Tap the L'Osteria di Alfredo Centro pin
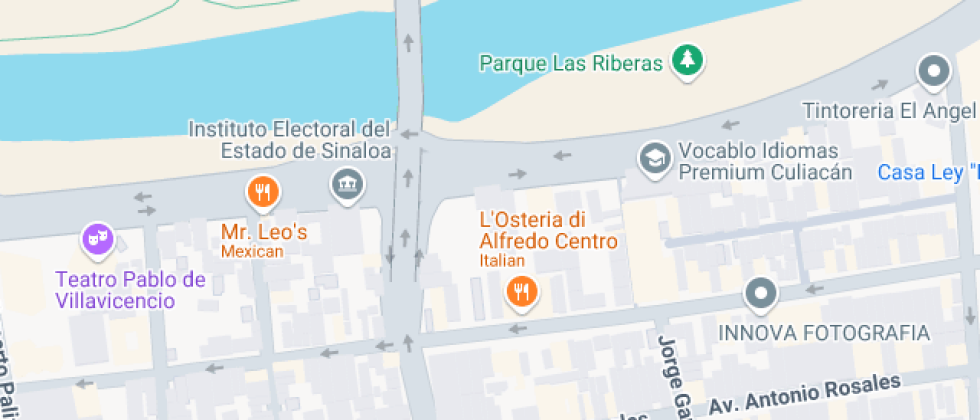Image resolution: width=980 pixels, height=420 pixels. 522,293
